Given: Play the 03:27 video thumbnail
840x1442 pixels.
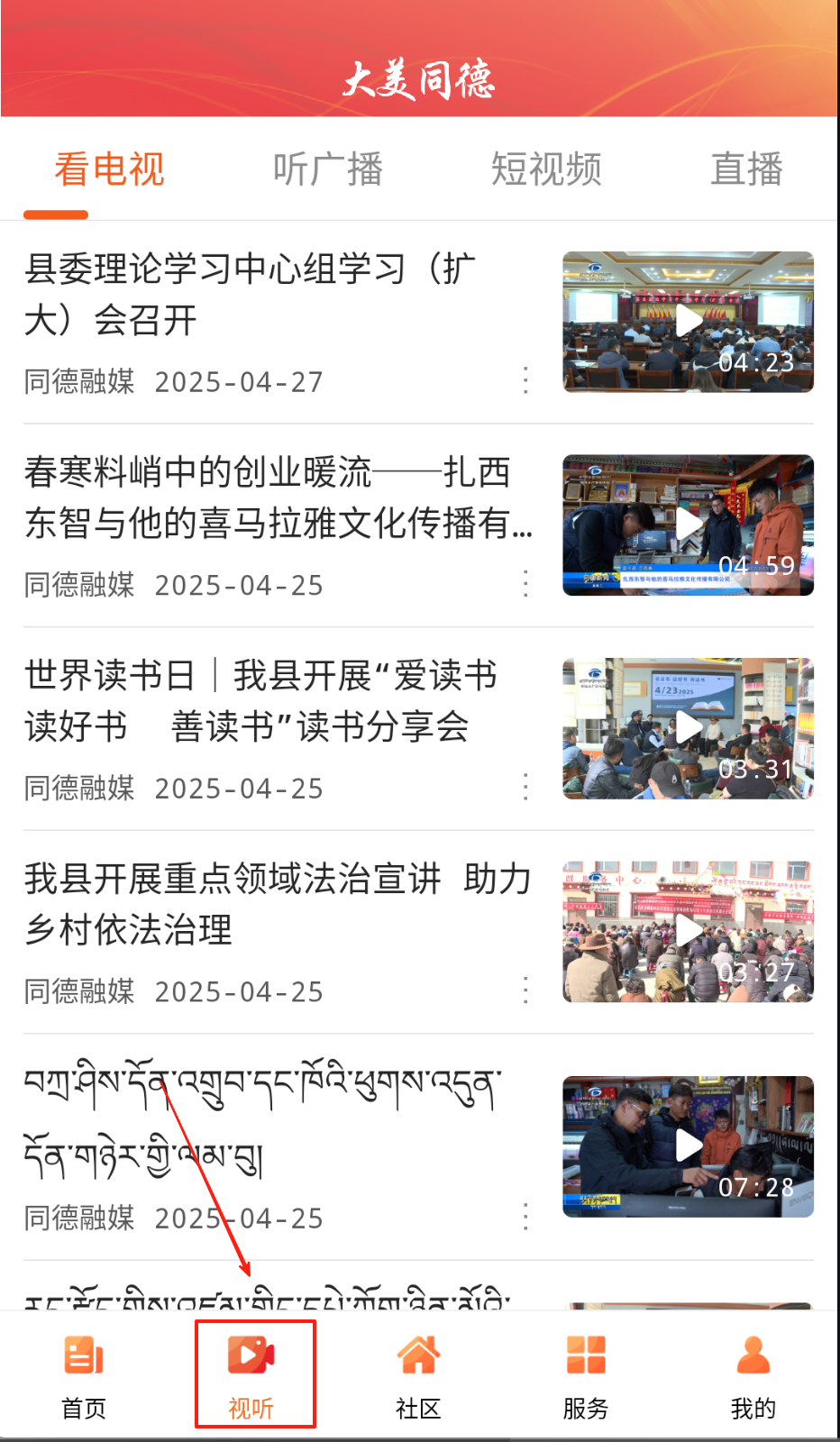Looking at the screenshot, I should pyautogui.click(x=689, y=932).
